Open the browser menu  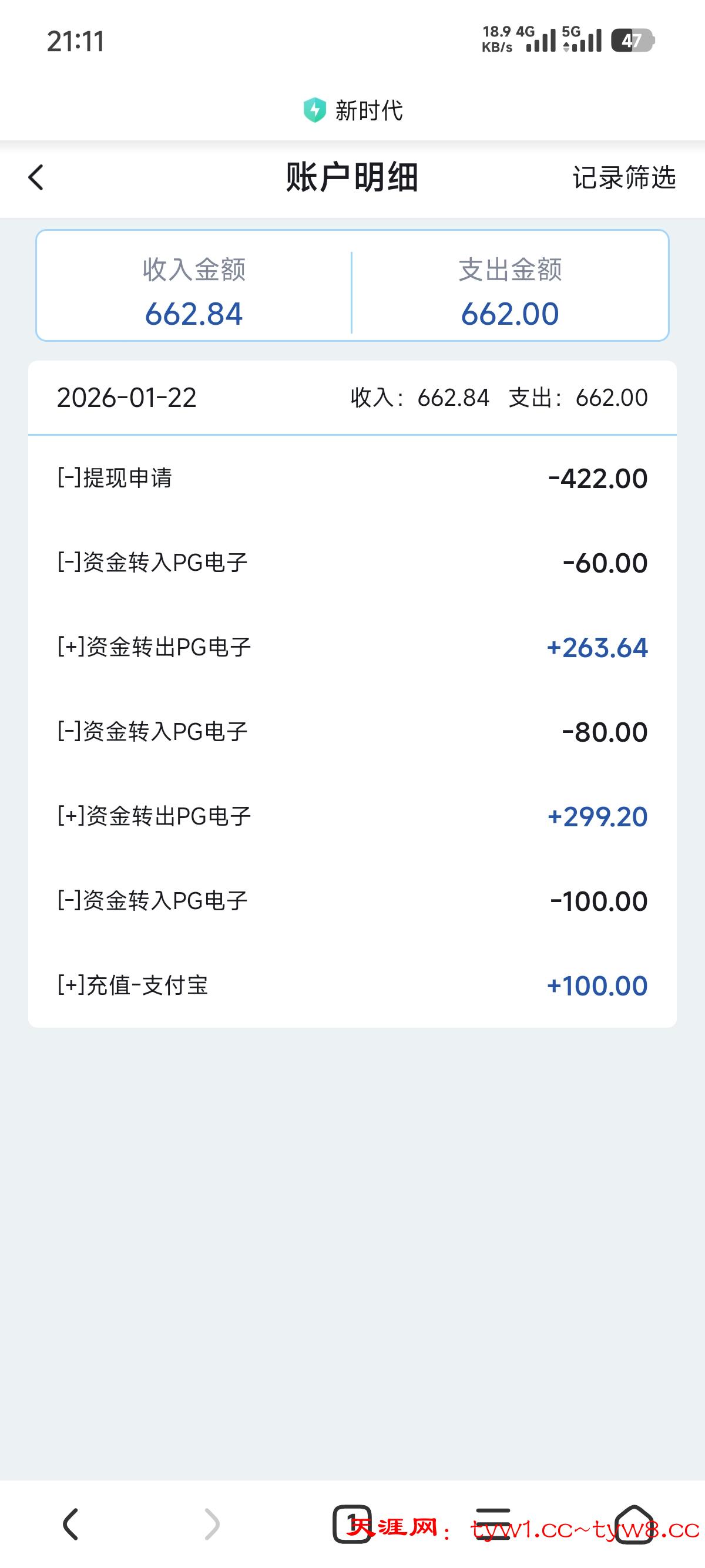pyautogui.click(x=492, y=1524)
